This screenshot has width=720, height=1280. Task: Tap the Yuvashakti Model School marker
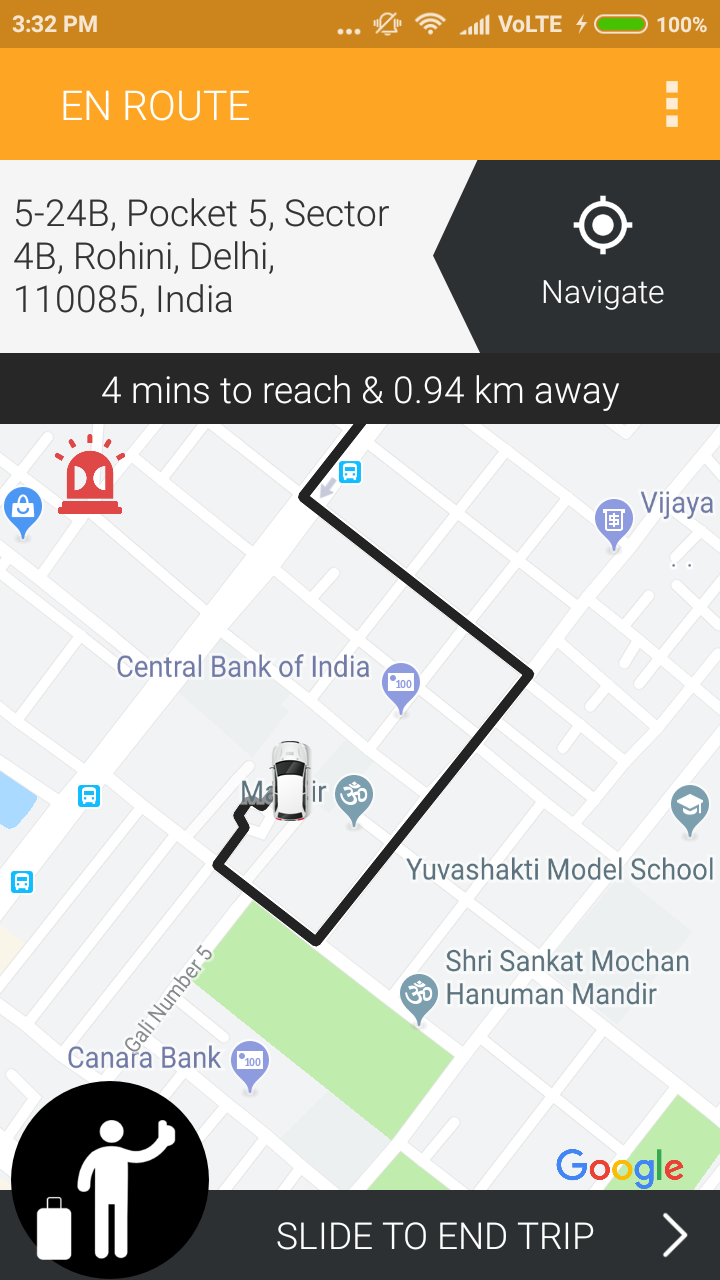pyautogui.click(x=690, y=806)
